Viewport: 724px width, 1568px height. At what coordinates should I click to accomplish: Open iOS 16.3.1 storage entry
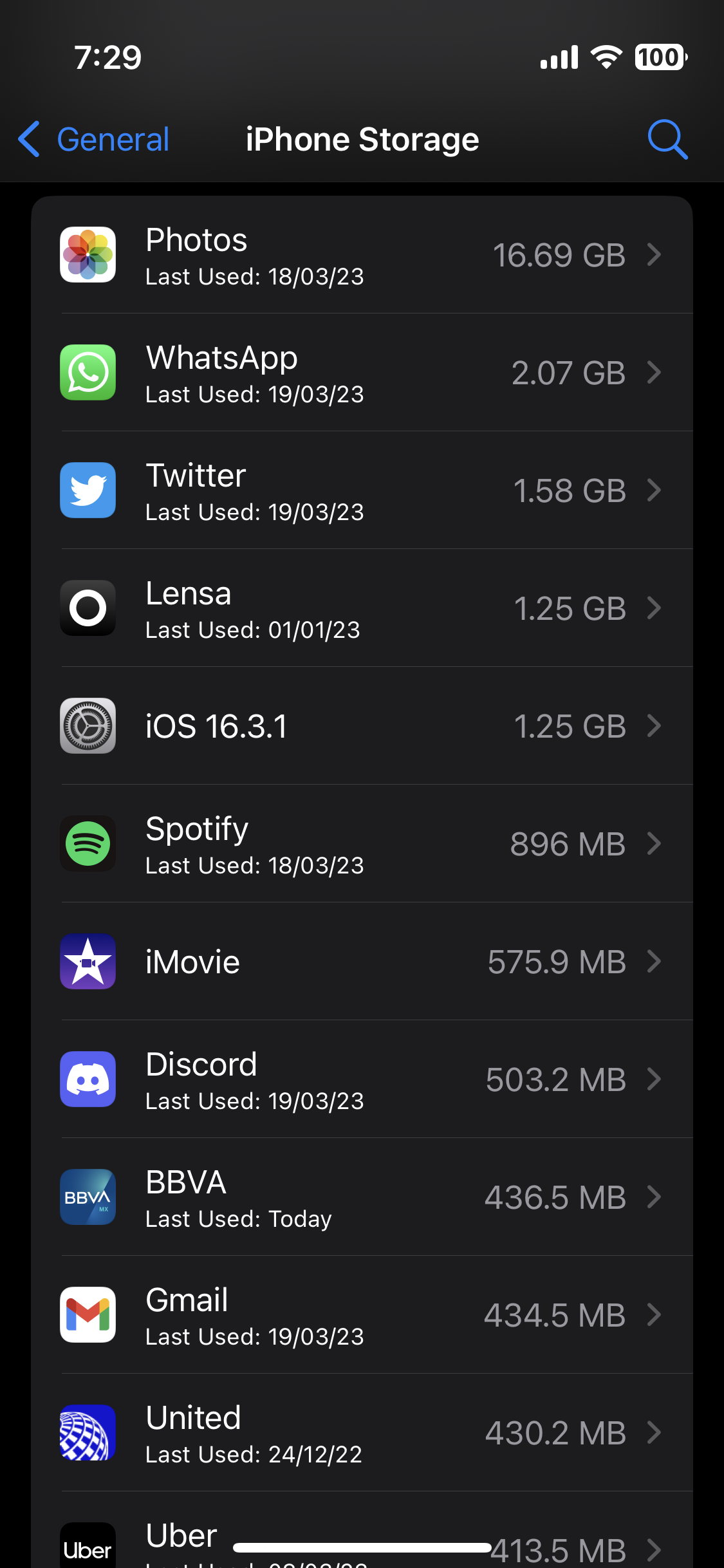362,726
